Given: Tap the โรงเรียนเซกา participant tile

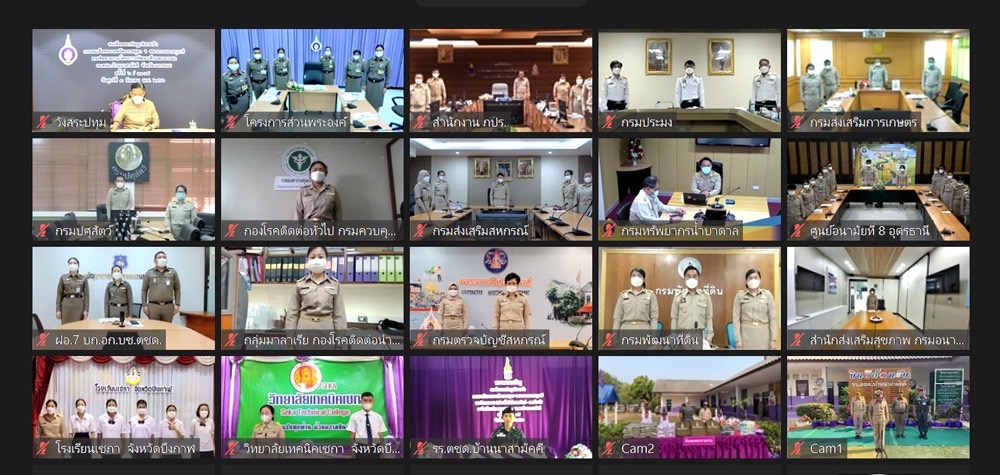Looking at the screenshot, I should [x=123, y=403].
